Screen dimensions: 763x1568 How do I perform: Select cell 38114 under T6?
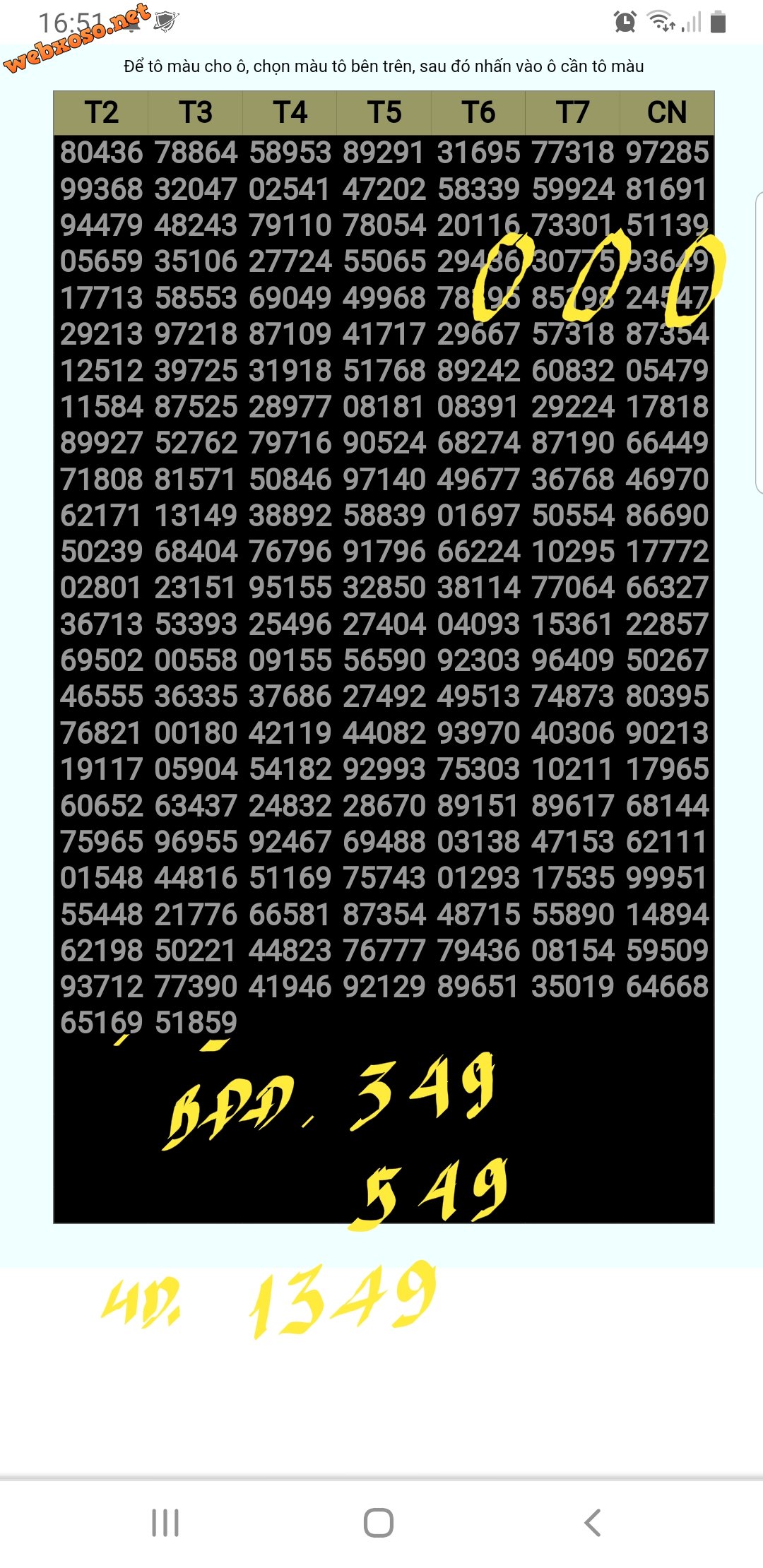[x=478, y=588]
